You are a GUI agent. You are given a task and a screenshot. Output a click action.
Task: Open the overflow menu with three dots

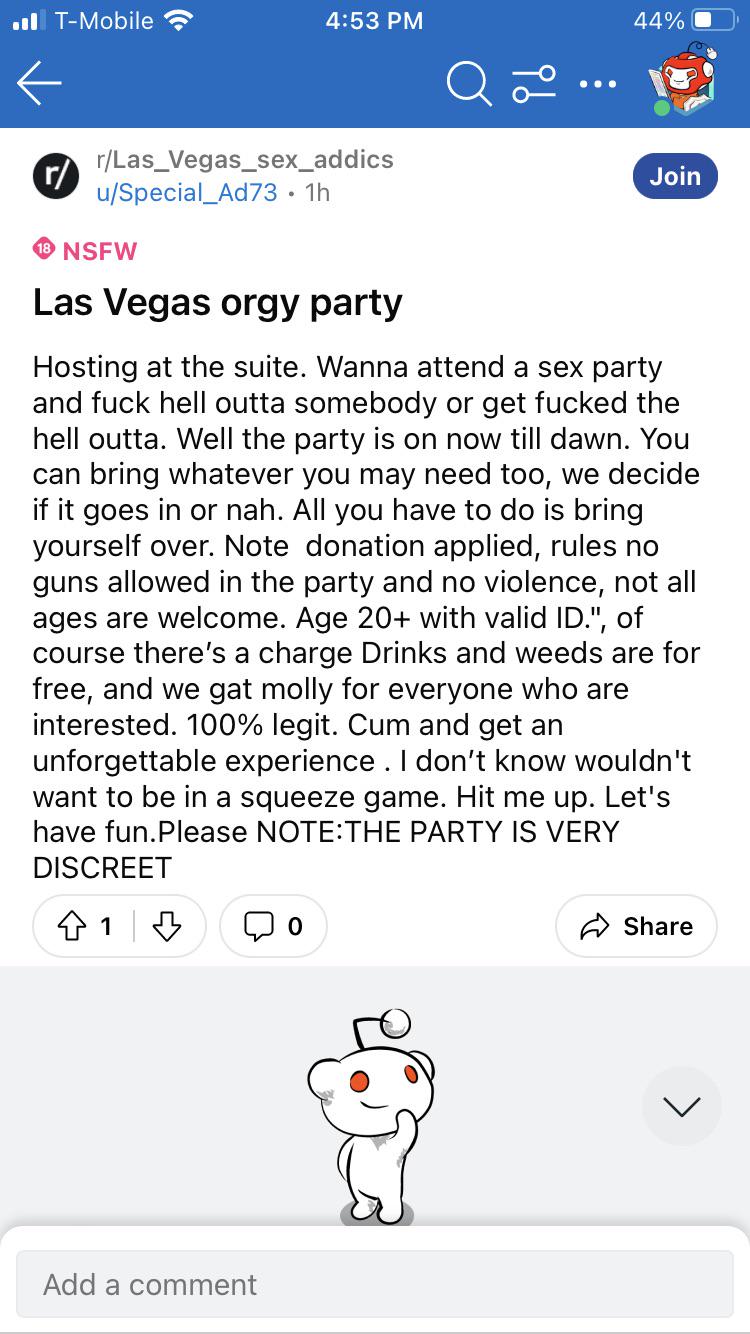point(597,84)
